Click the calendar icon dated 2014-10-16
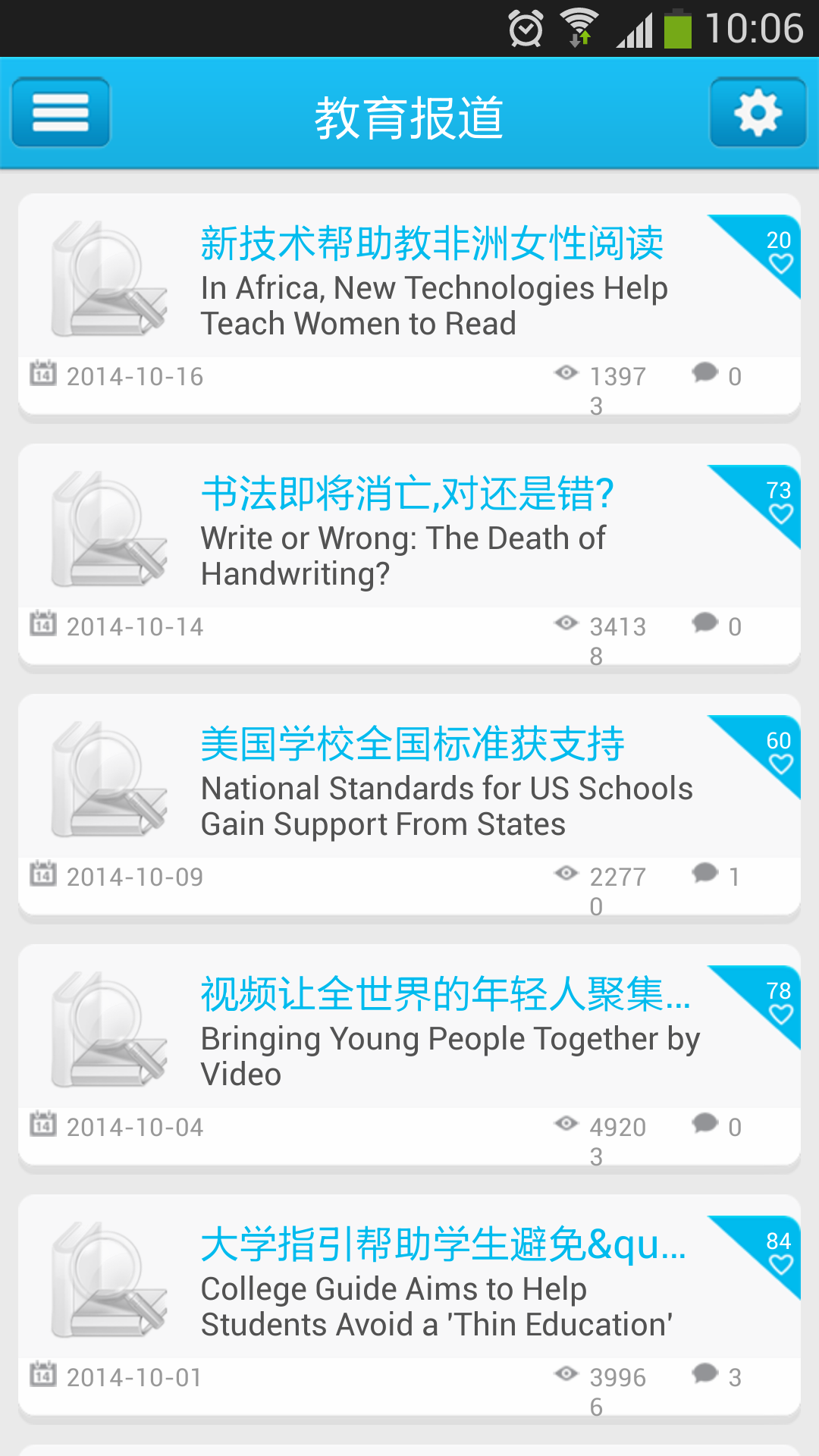This screenshot has height=1456, width=819. point(43,373)
